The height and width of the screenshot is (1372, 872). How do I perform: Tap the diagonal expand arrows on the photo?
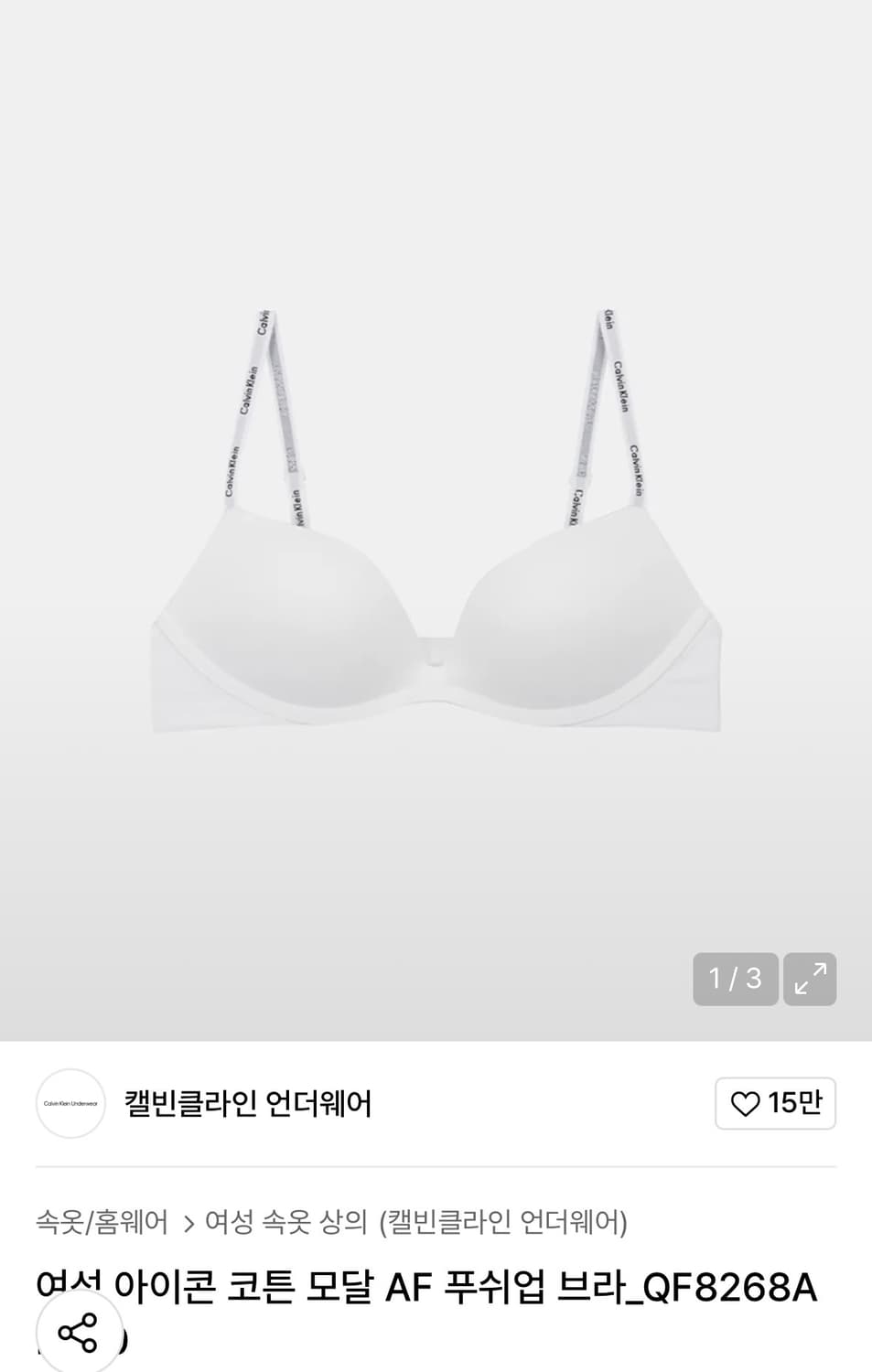(809, 980)
